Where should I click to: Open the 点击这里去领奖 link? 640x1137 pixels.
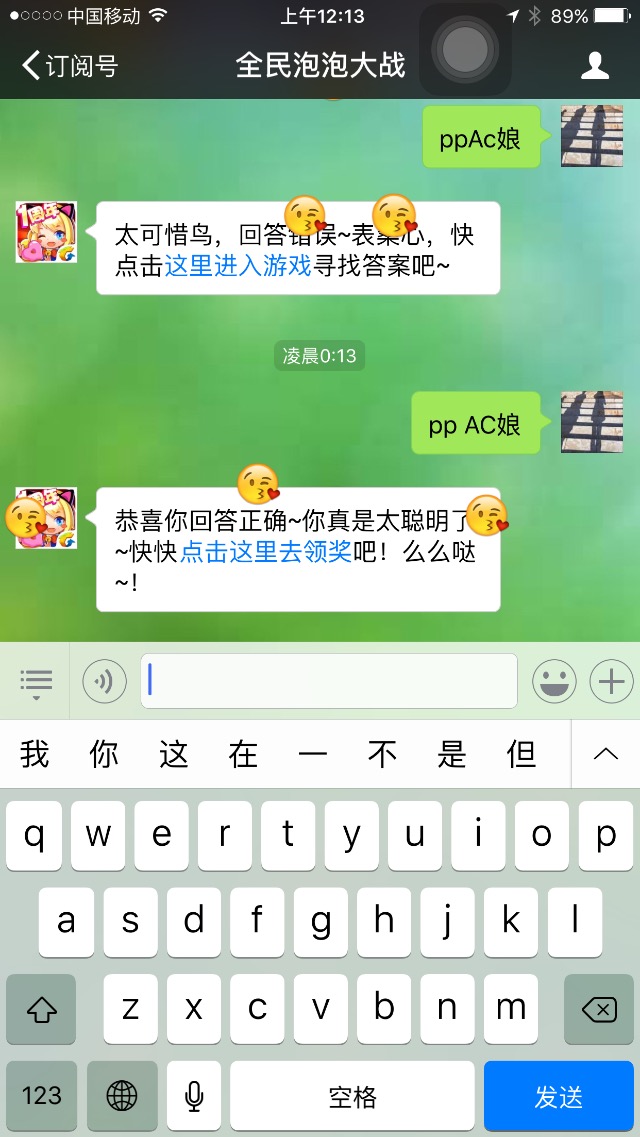265,551
